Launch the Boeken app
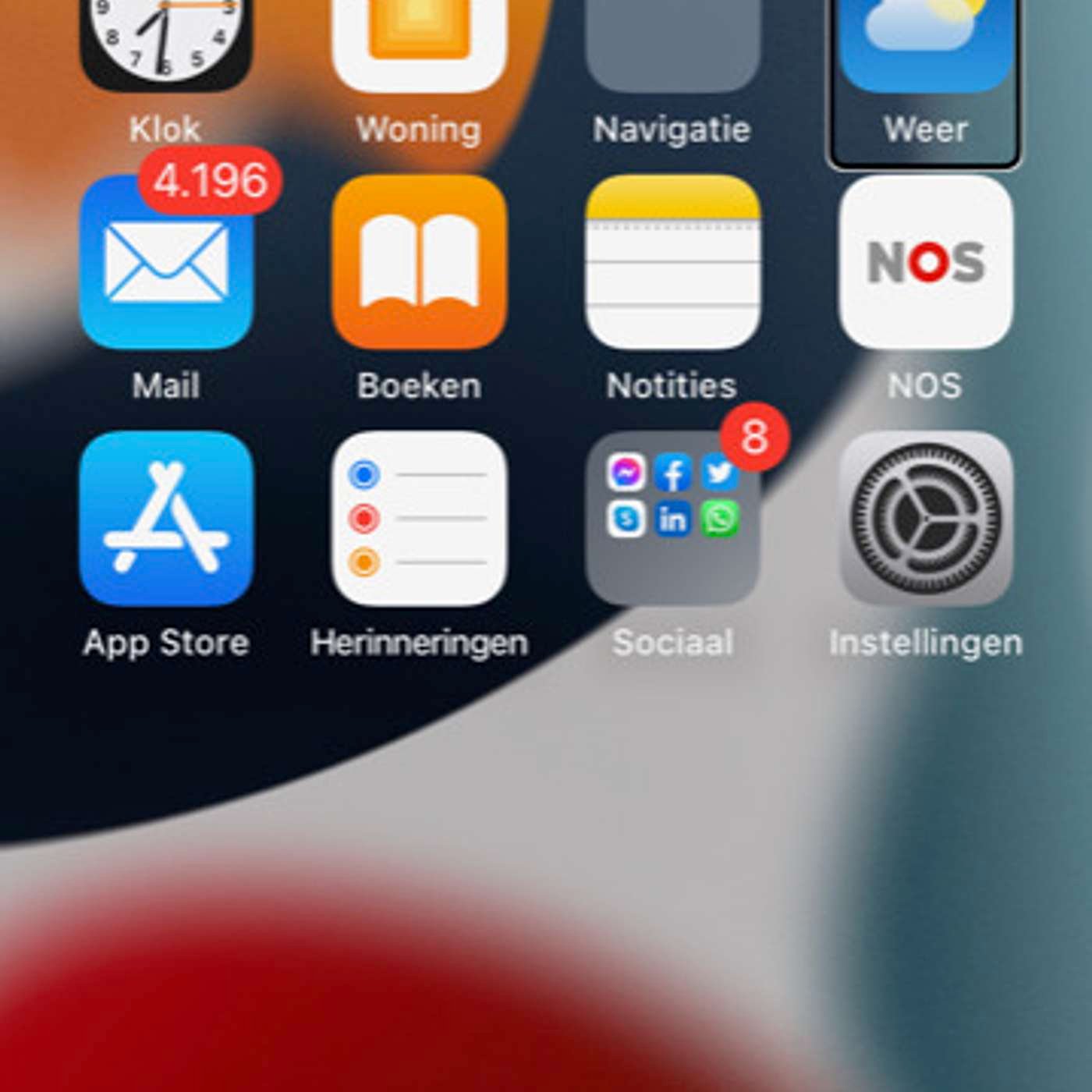The image size is (1092, 1092). click(x=419, y=263)
